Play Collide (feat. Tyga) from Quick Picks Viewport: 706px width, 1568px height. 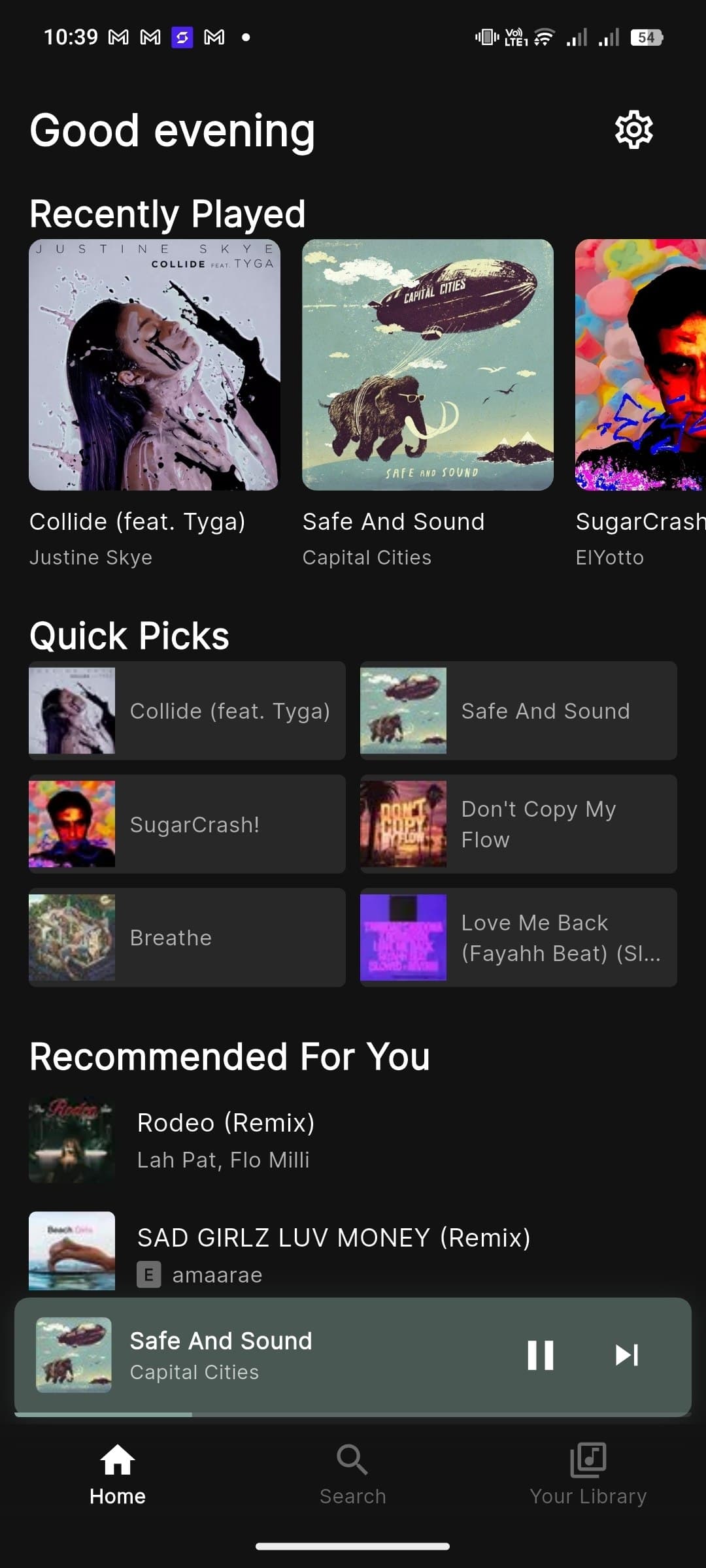pyautogui.click(x=187, y=711)
